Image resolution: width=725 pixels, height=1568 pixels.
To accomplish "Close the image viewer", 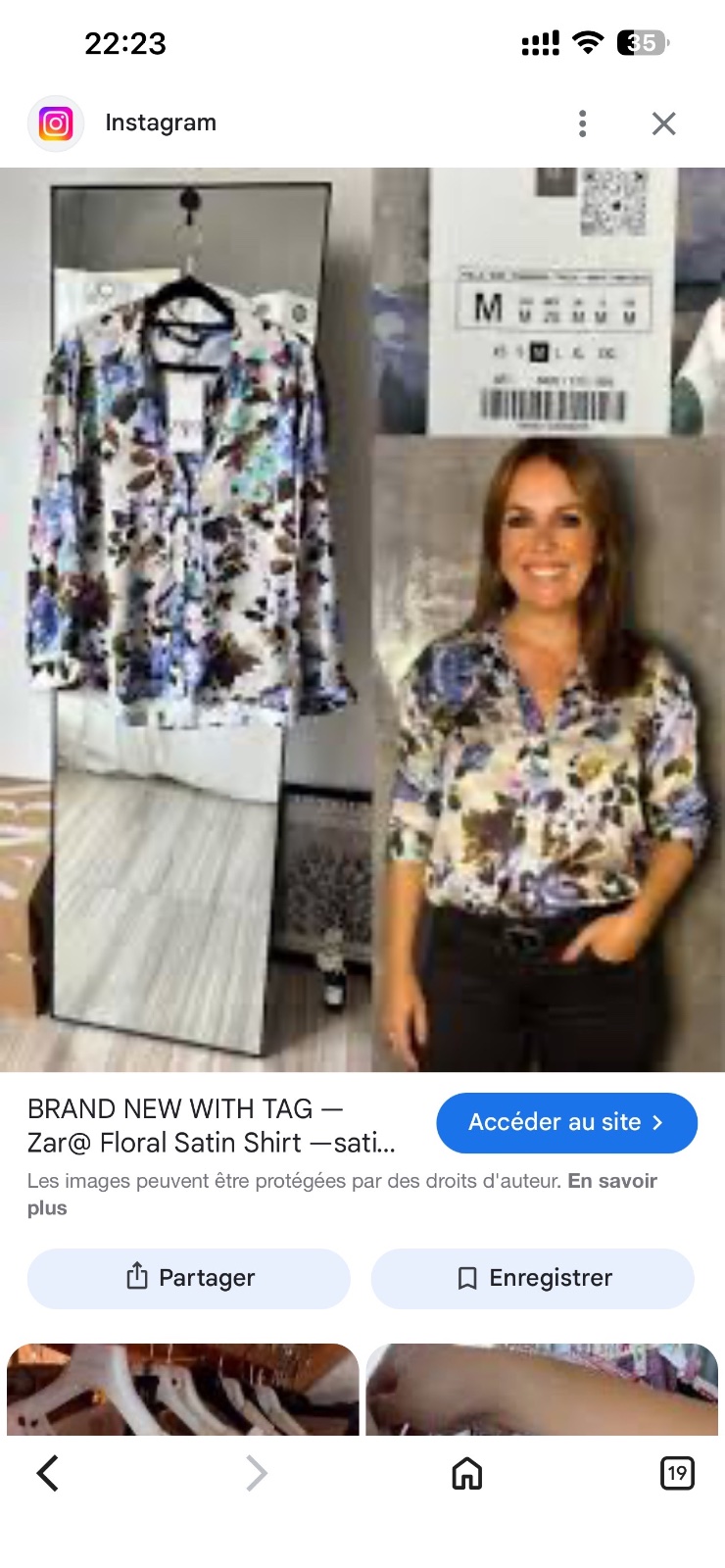I will 664,123.
